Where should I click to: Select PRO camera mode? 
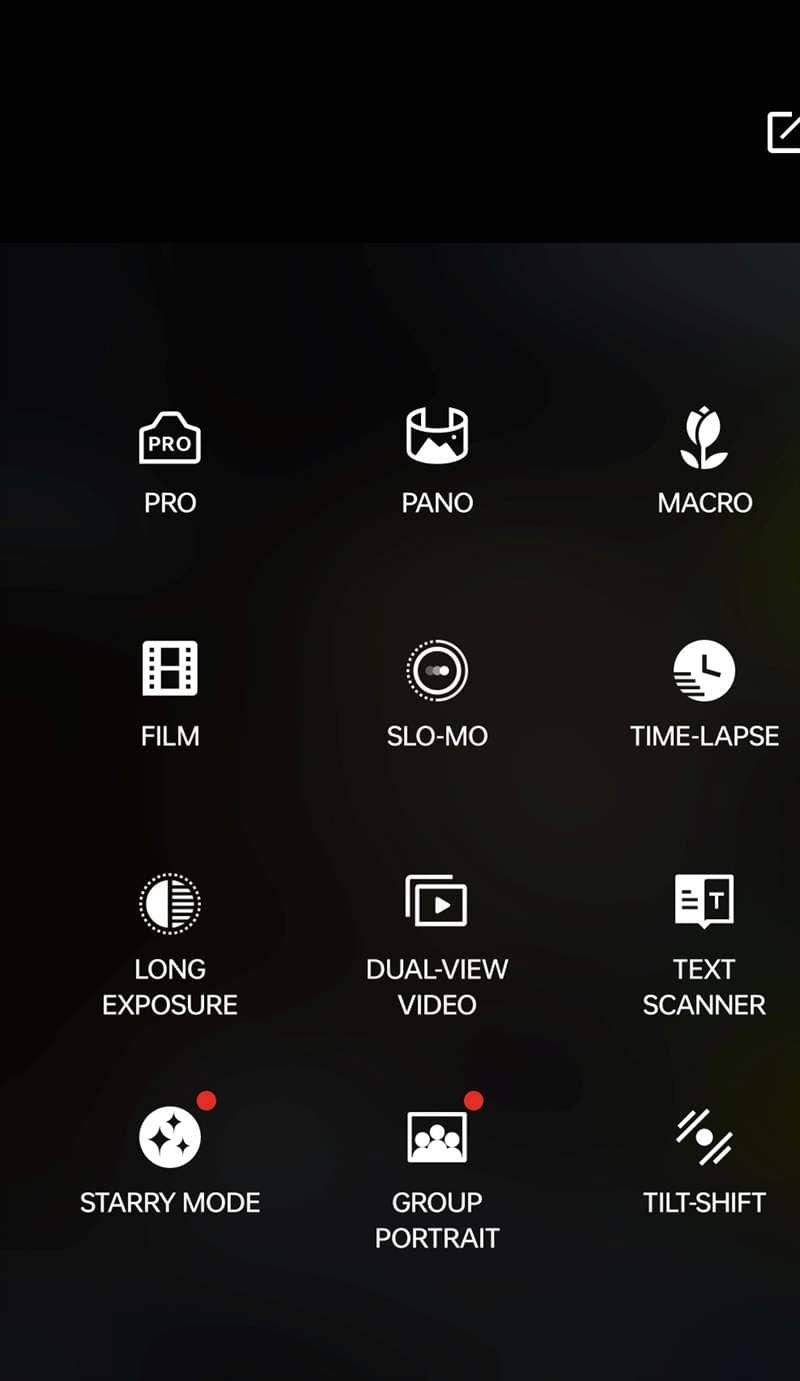[170, 441]
